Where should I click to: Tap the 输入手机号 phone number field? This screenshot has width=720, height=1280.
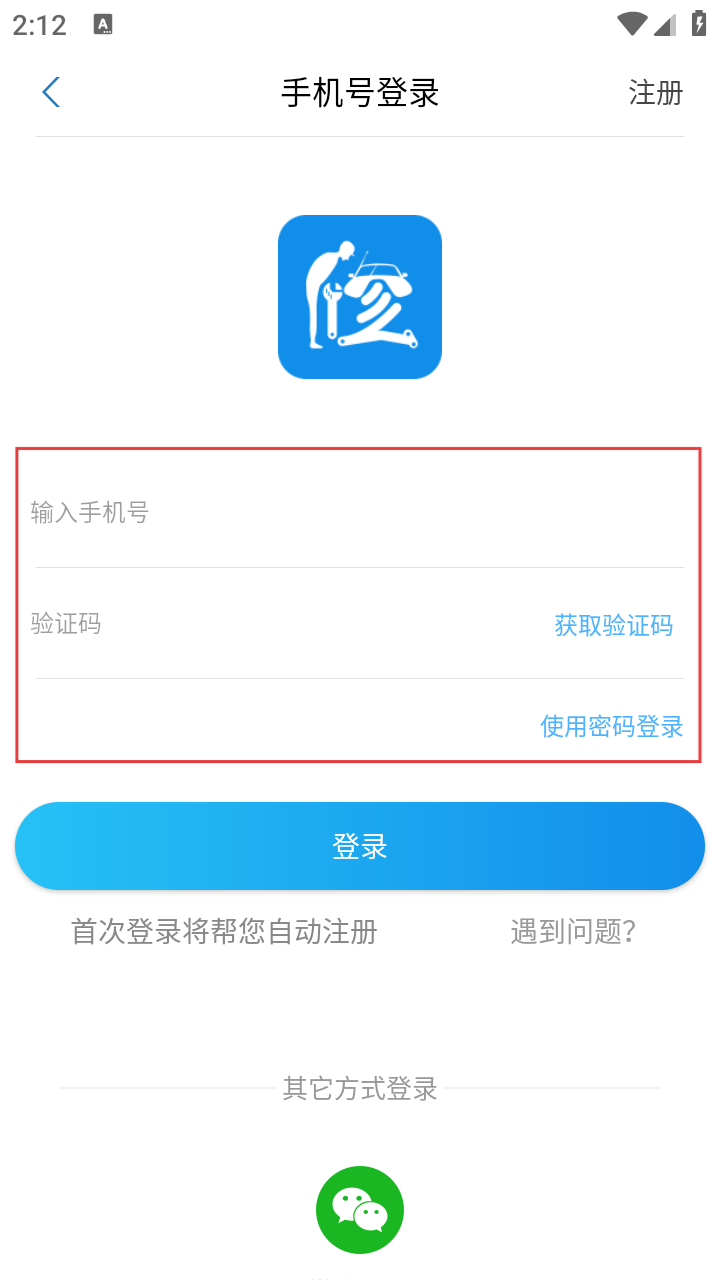tap(360, 513)
